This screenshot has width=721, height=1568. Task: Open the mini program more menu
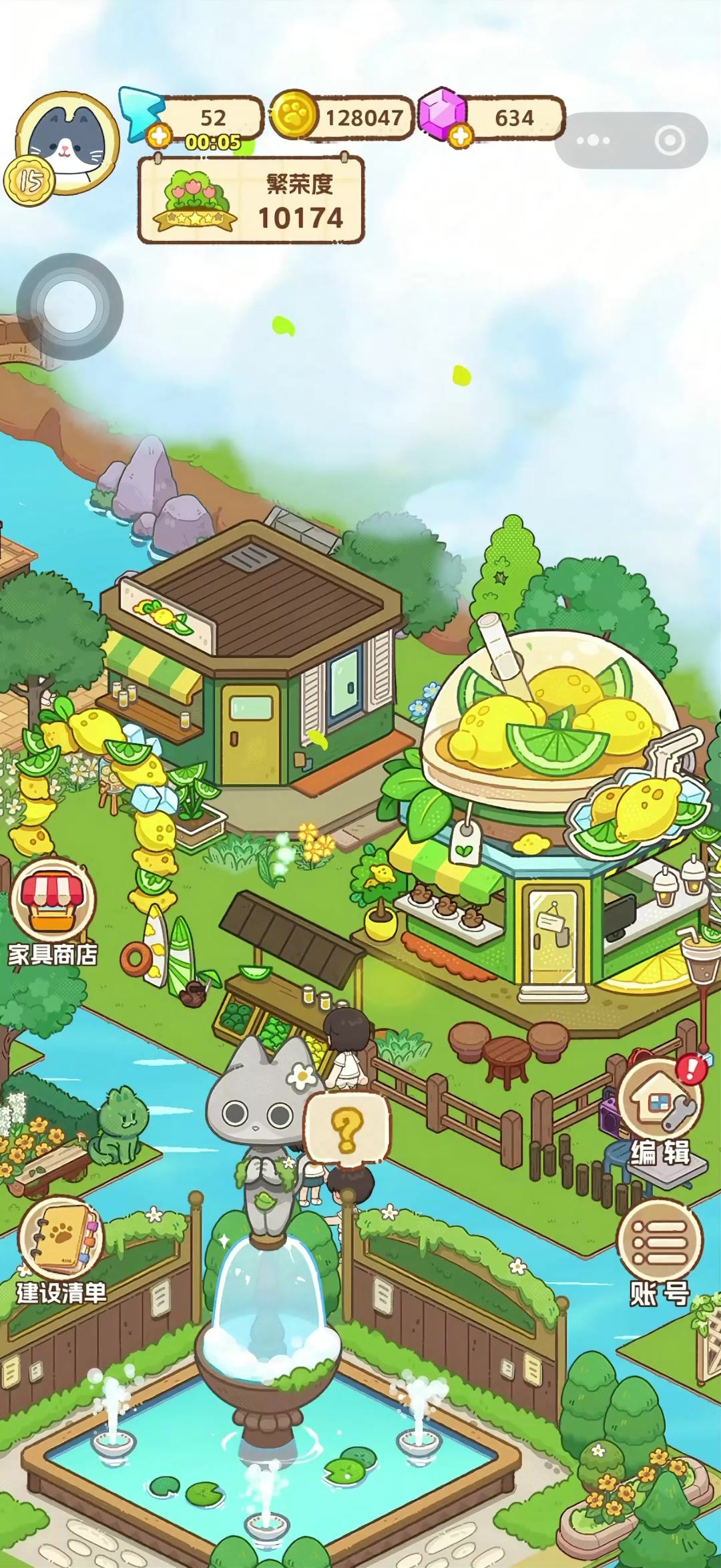[x=593, y=140]
